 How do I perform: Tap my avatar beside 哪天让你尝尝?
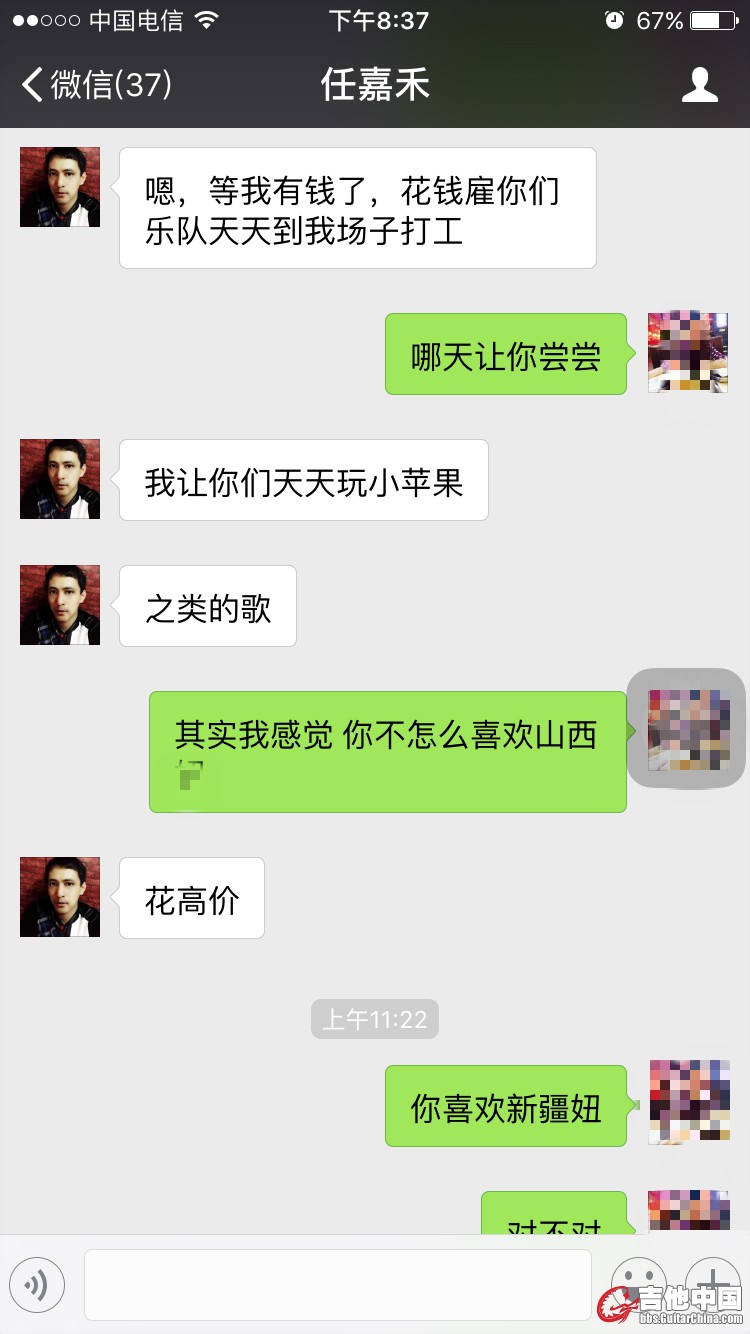tap(688, 352)
